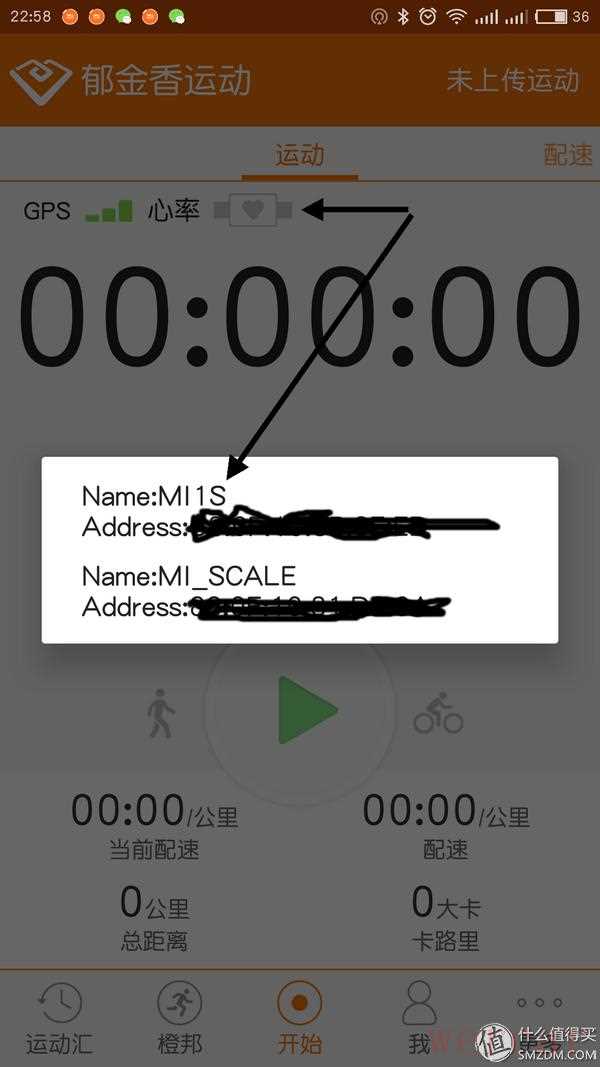Screen dimensions: 600x1067
Task: Tap the heart rate strap icon
Action: click(253, 210)
